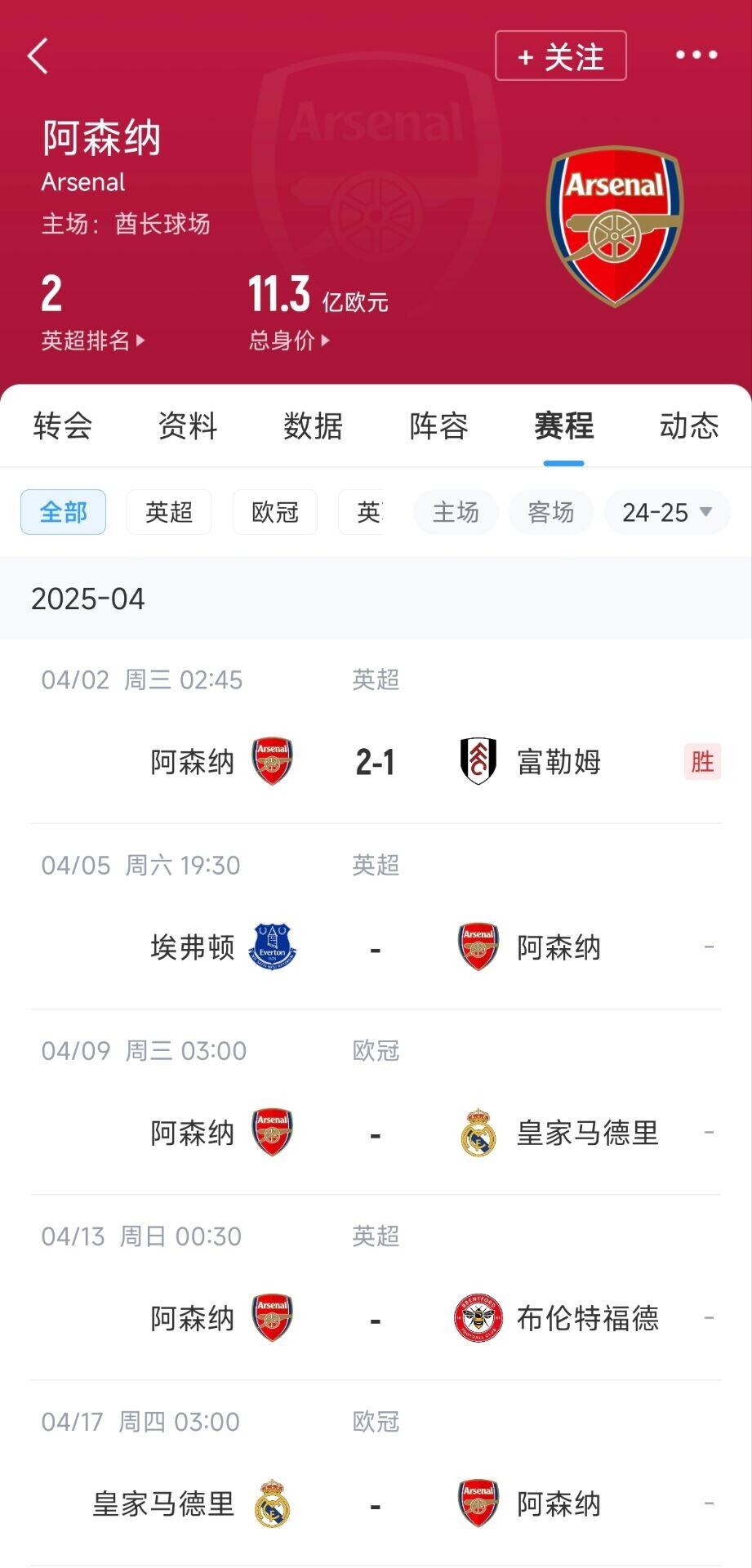The width and height of the screenshot is (752, 1568).
Task: Open the 04/09 Arsenal vs 皇家马德里 fixture
Action: point(376,1102)
